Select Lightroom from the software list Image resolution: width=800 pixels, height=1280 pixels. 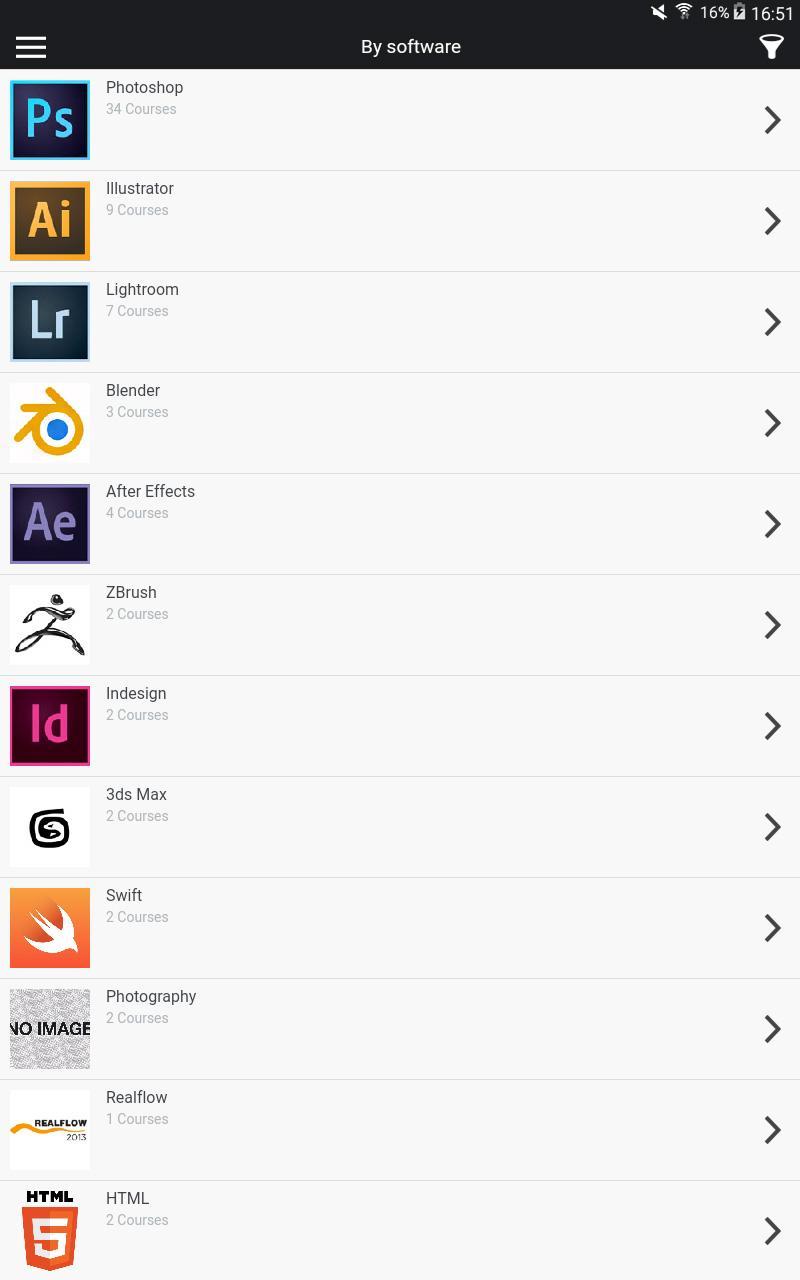400,322
